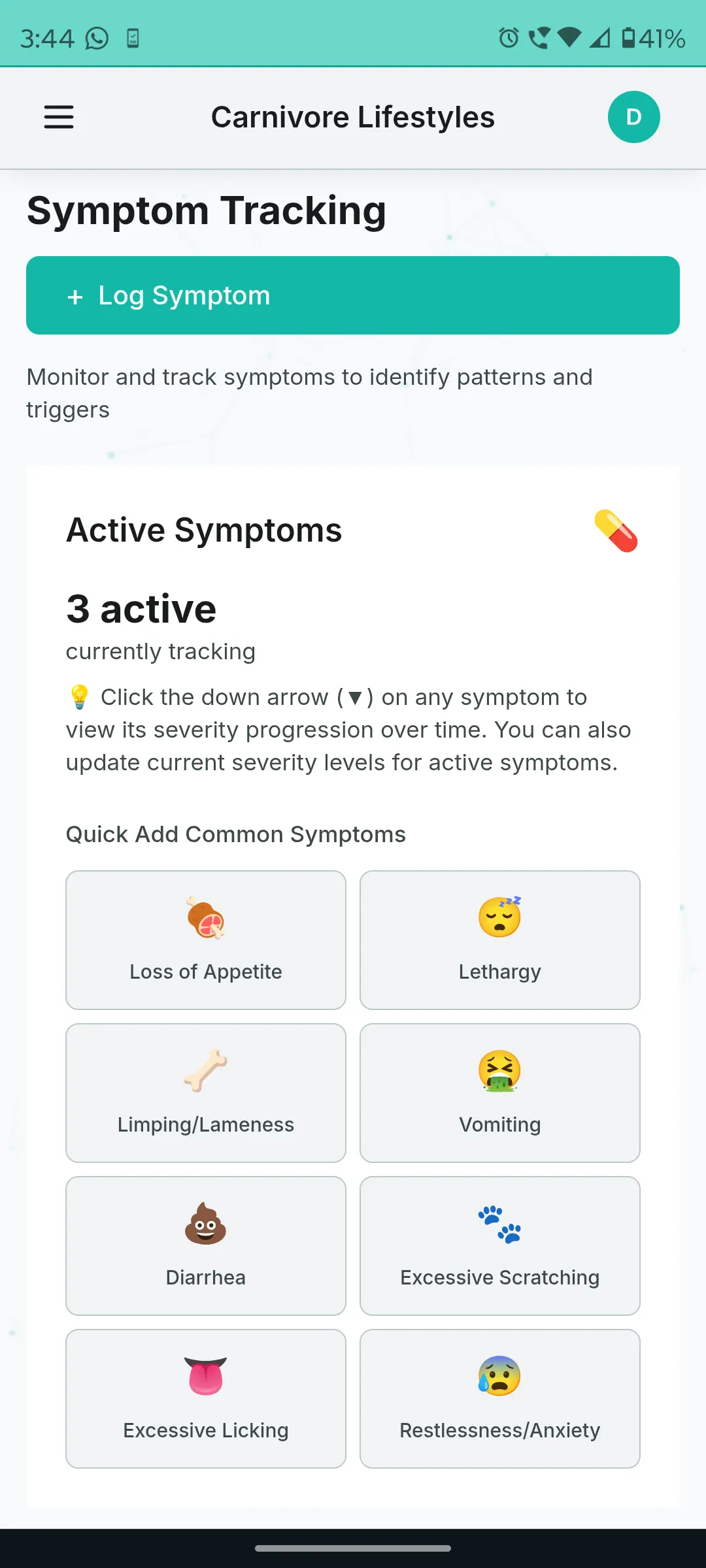Tap the WhatsApp icon in the status bar
The height and width of the screenshot is (1568, 706).
[97, 39]
